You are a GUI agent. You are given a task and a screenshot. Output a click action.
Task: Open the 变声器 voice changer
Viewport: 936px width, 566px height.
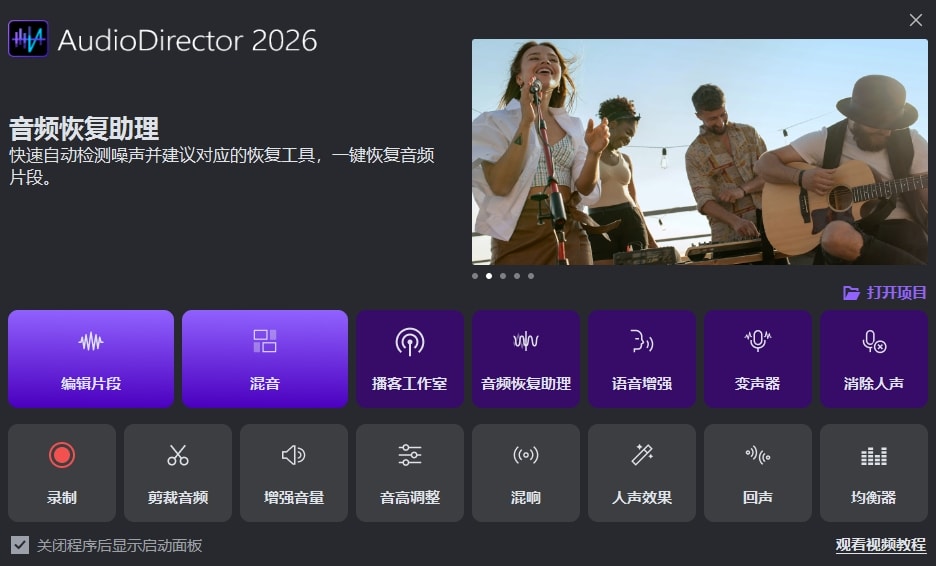click(757, 358)
